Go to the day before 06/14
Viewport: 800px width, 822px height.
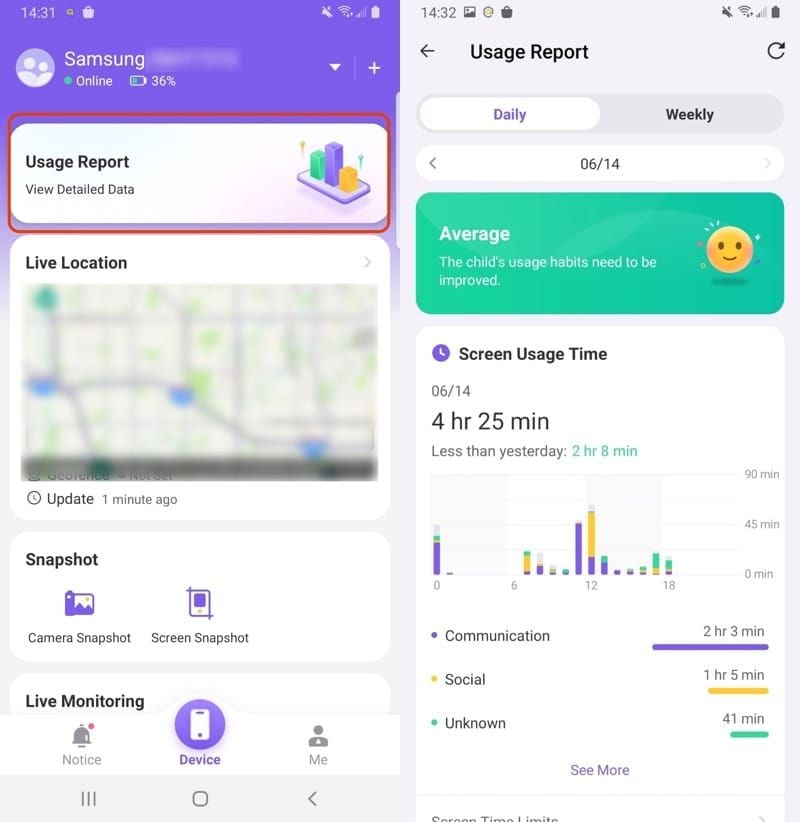click(433, 163)
